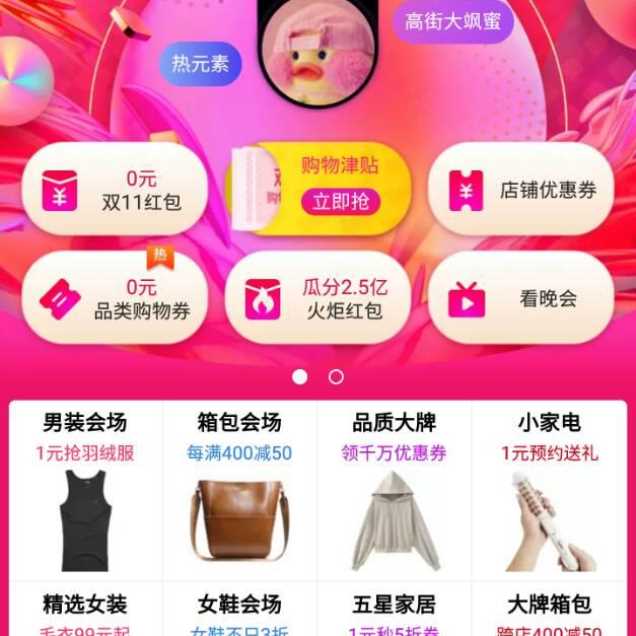Open the 箱包会场 card
636x636 pixels.
point(239,490)
